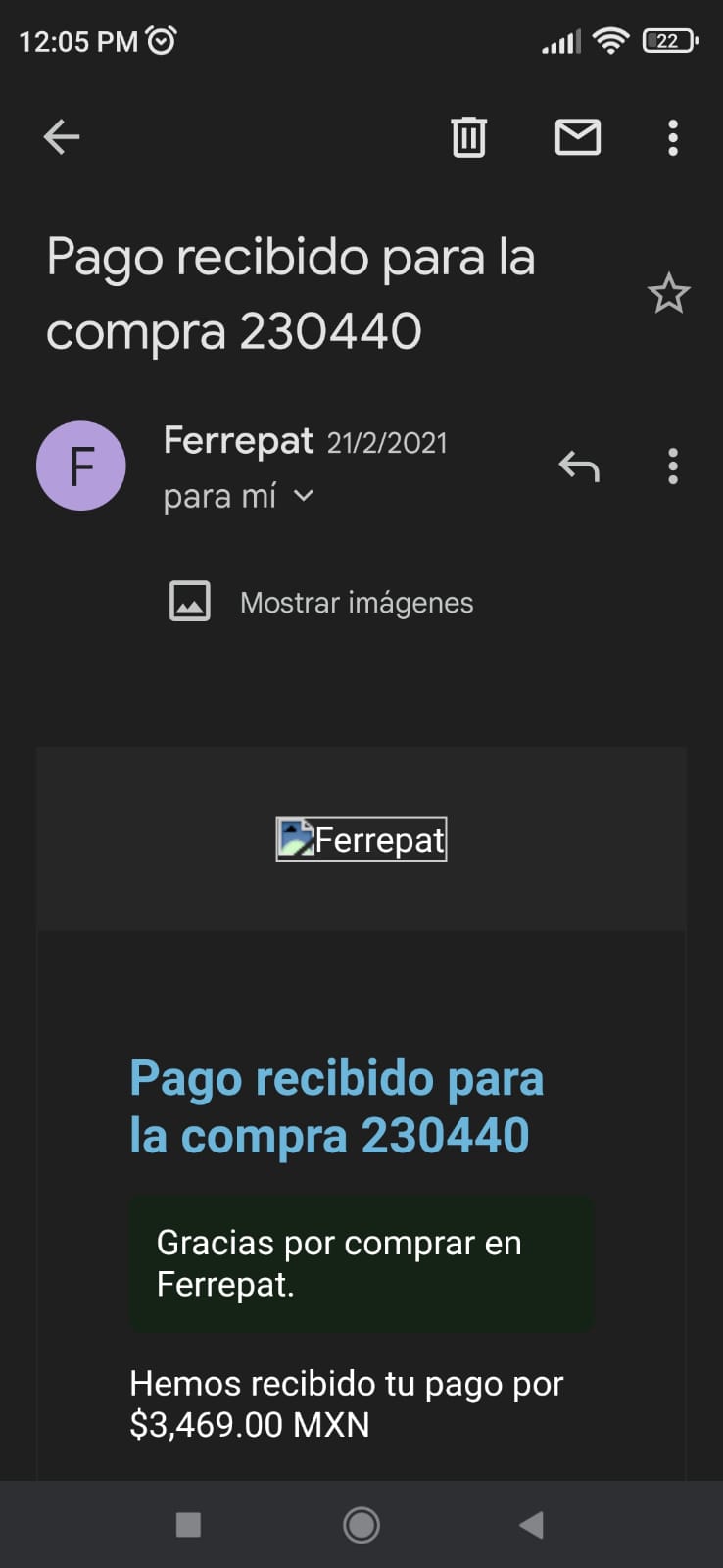Viewport: 723px width, 1568px height.
Task: Open recent apps from the navigation bar
Action: tap(188, 1525)
